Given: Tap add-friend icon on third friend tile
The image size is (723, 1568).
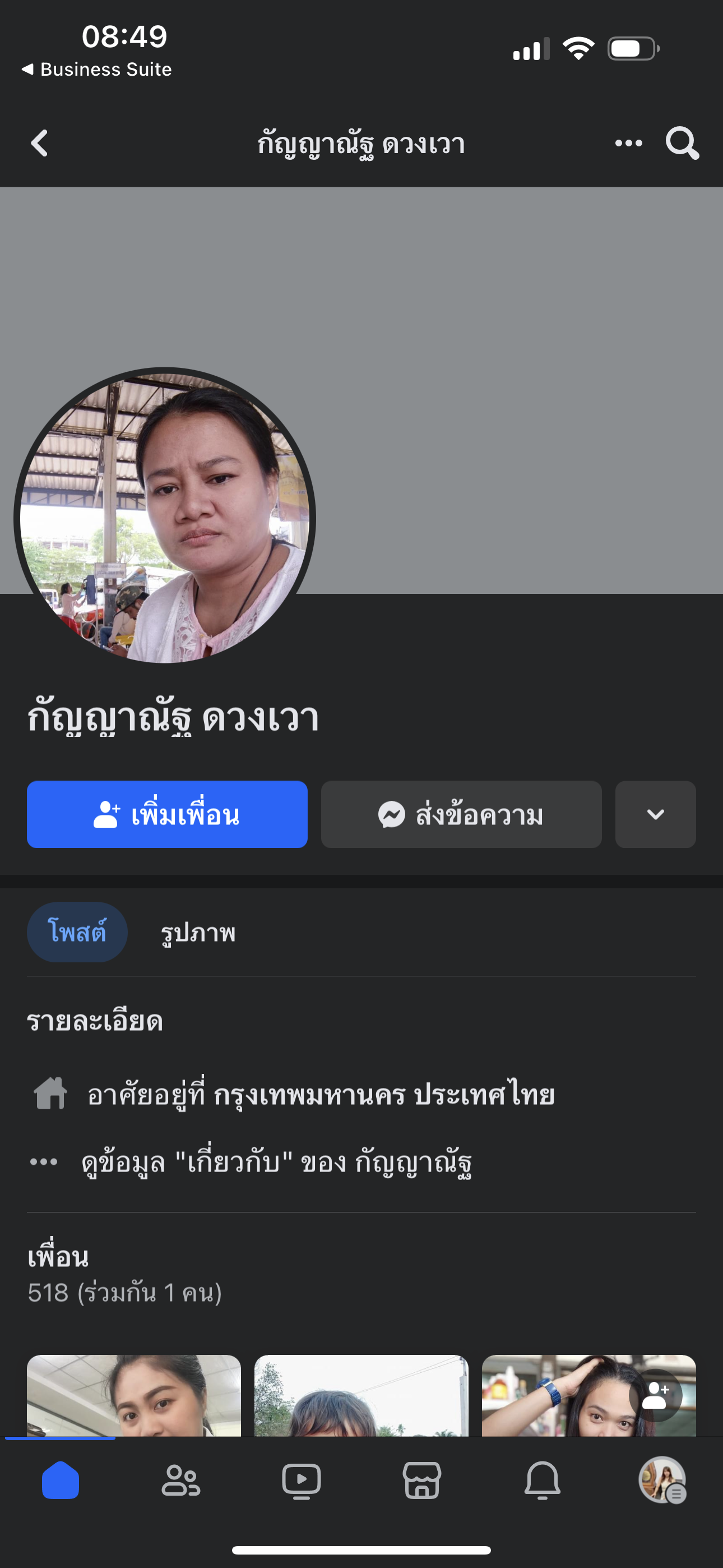Looking at the screenshot, I should point(655,1395).
